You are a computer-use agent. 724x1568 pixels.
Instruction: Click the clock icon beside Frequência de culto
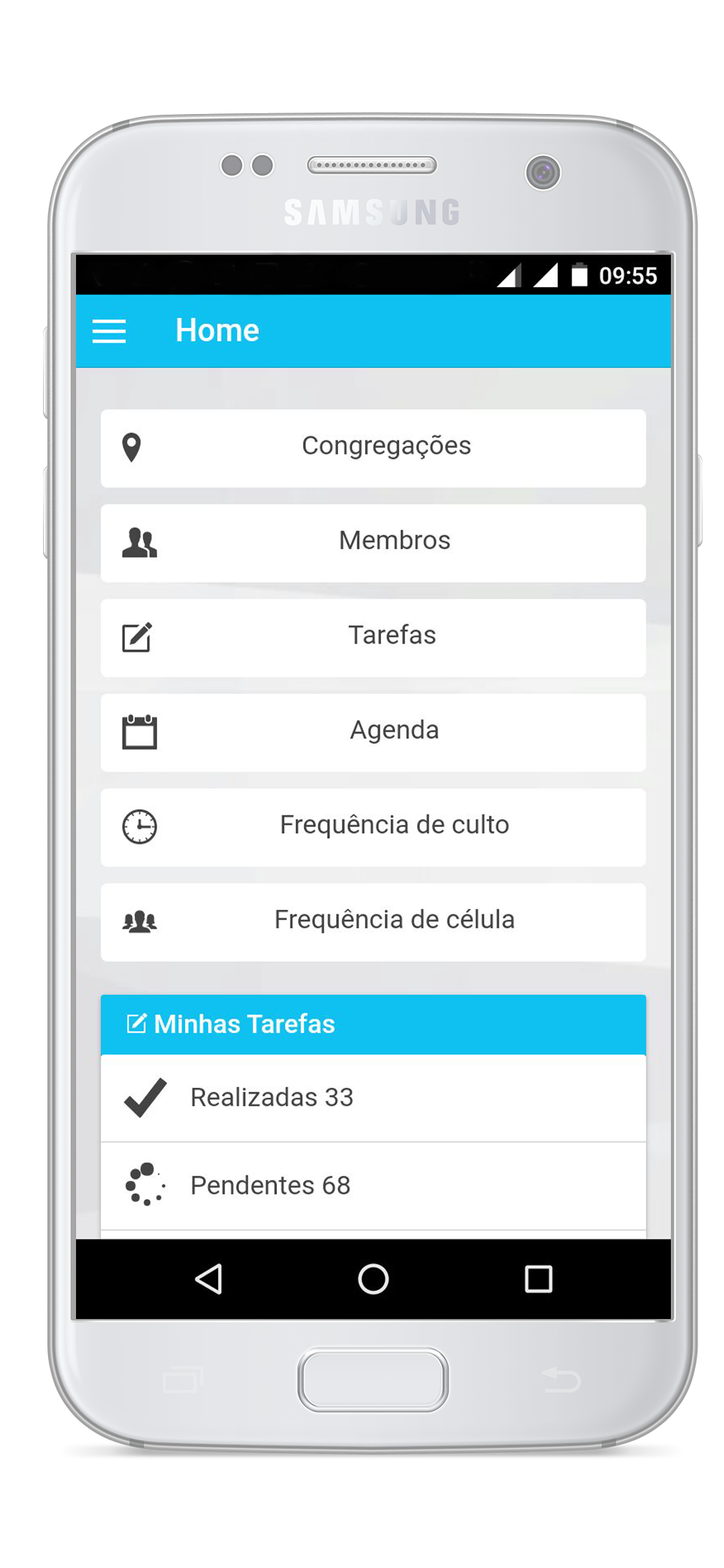tap(138, 826)
